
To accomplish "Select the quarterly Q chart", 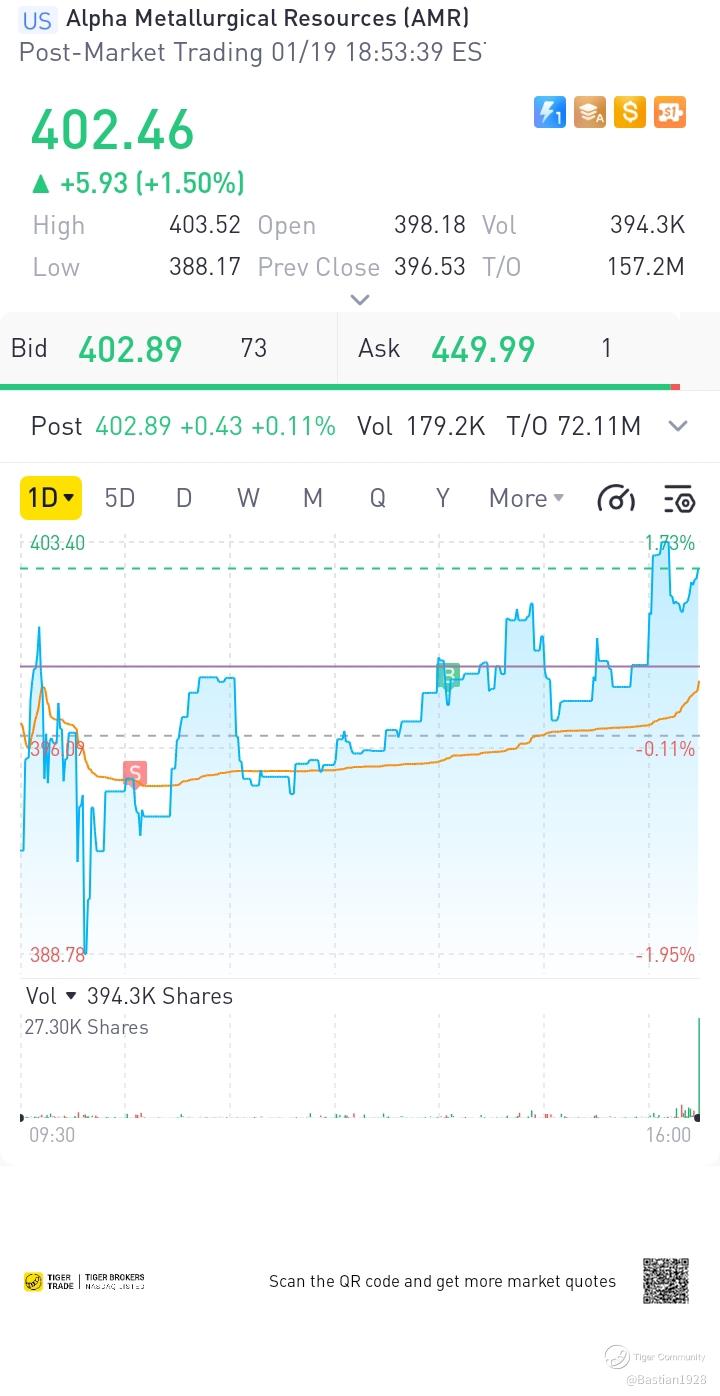I will point(378,498).
